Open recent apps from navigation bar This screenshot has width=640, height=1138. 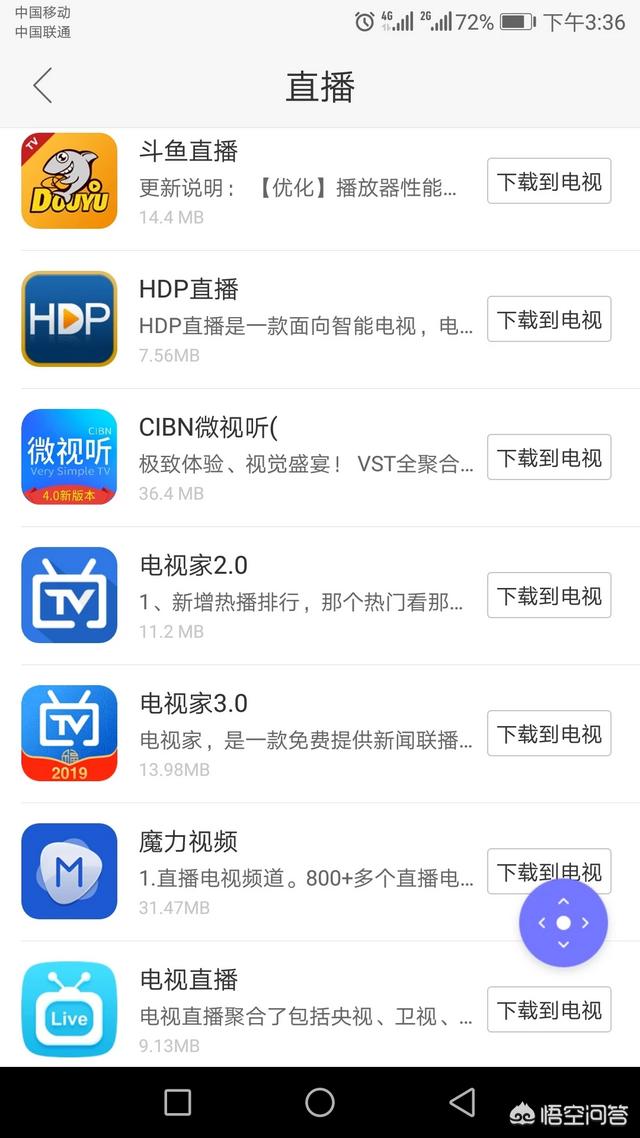(x=178, y=1102)
